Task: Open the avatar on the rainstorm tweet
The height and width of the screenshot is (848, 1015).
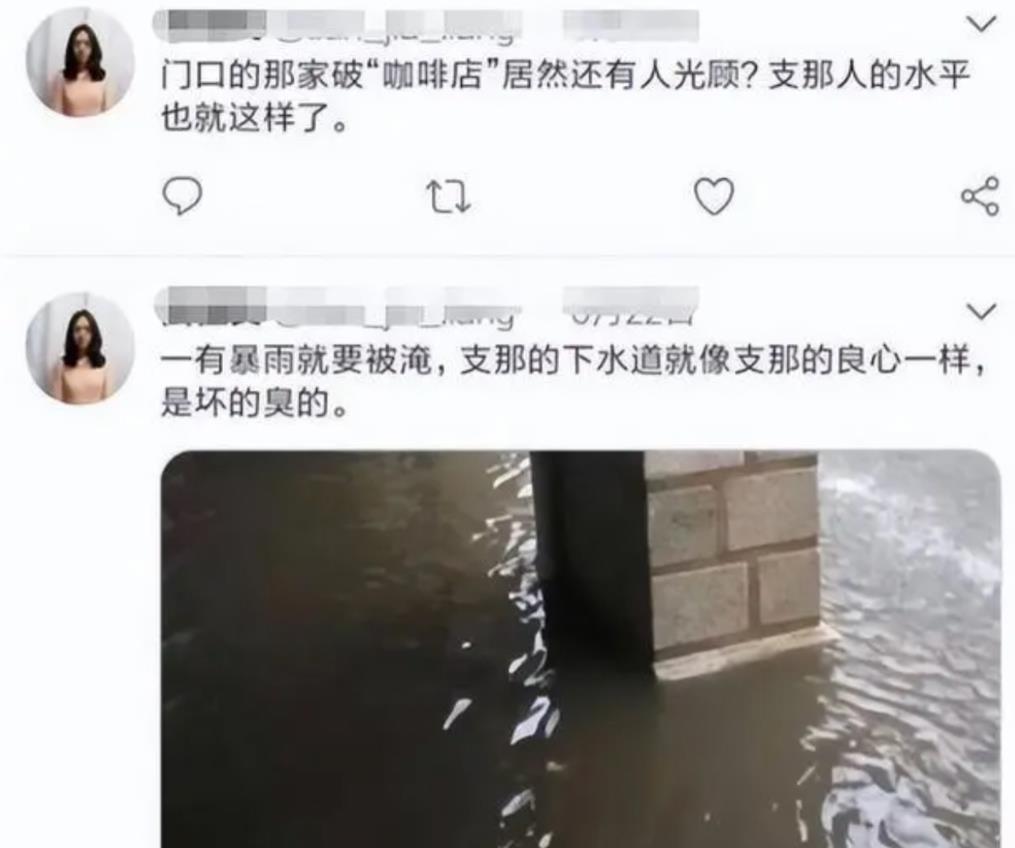Action: (81, 348)
